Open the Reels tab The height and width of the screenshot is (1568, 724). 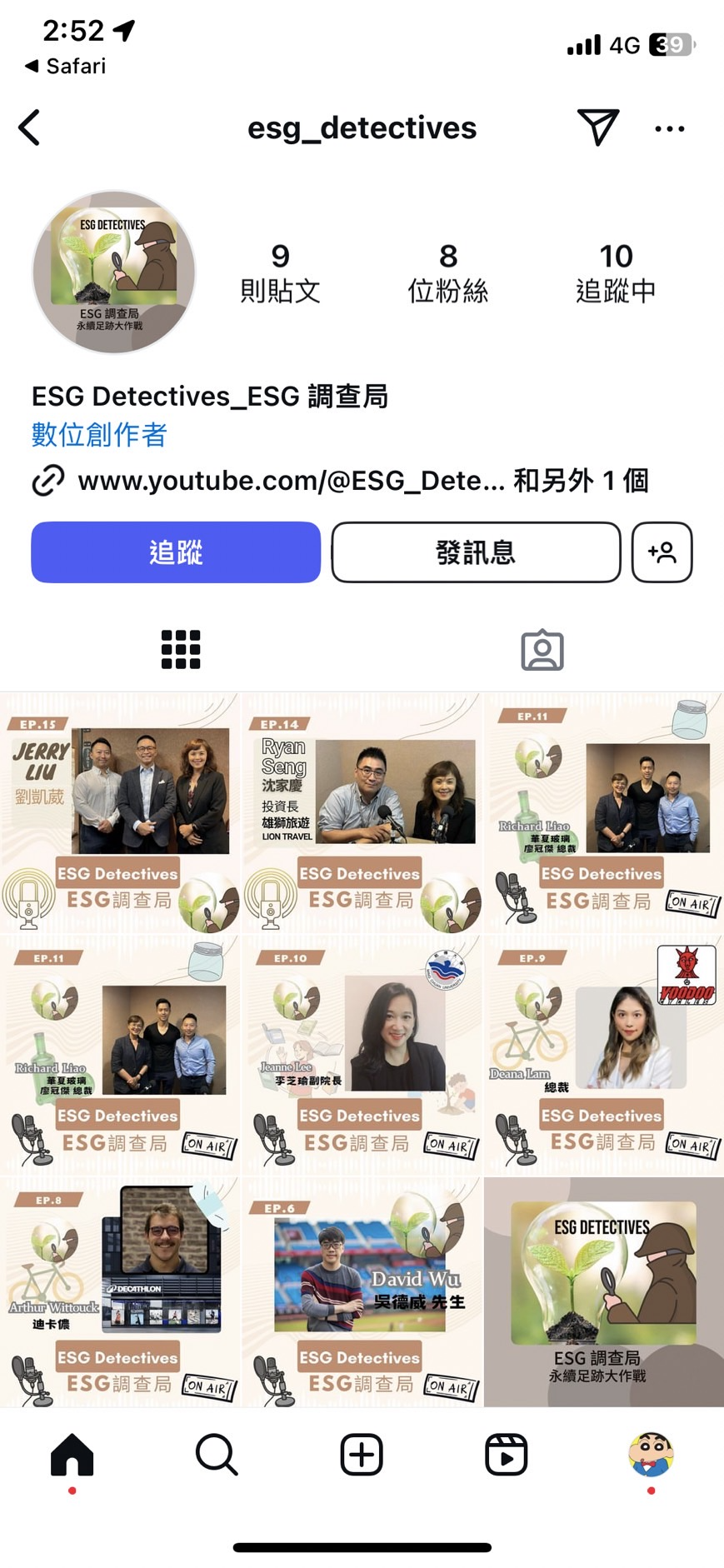coord(507,1455)
